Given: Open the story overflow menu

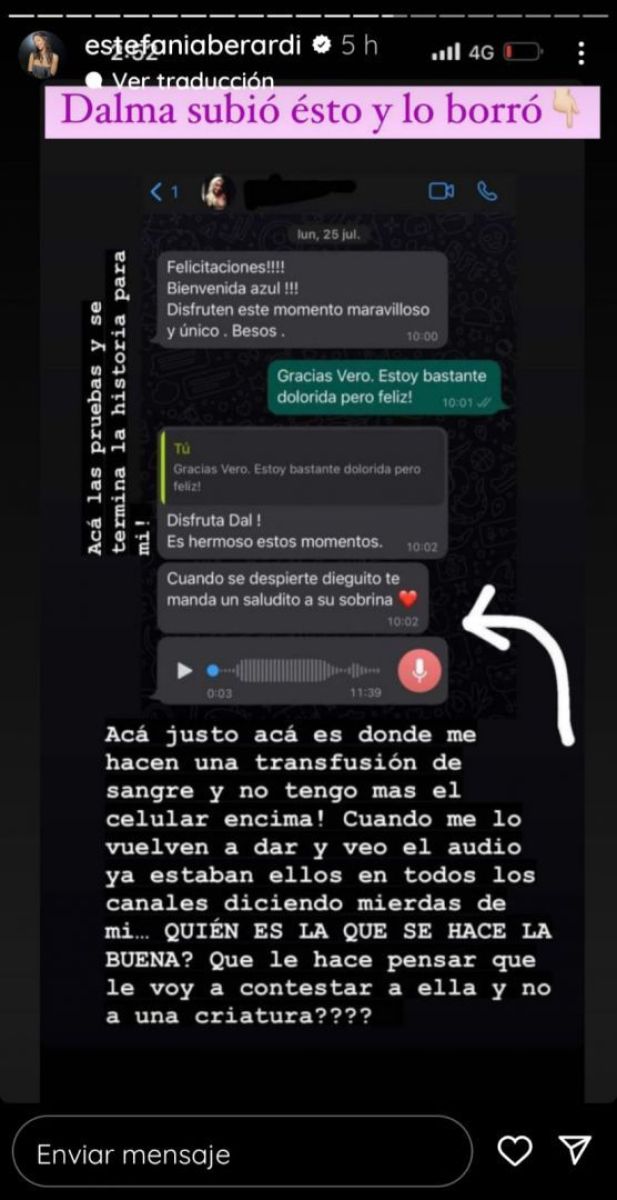Looking at the screenshot, I should [582, 53].
